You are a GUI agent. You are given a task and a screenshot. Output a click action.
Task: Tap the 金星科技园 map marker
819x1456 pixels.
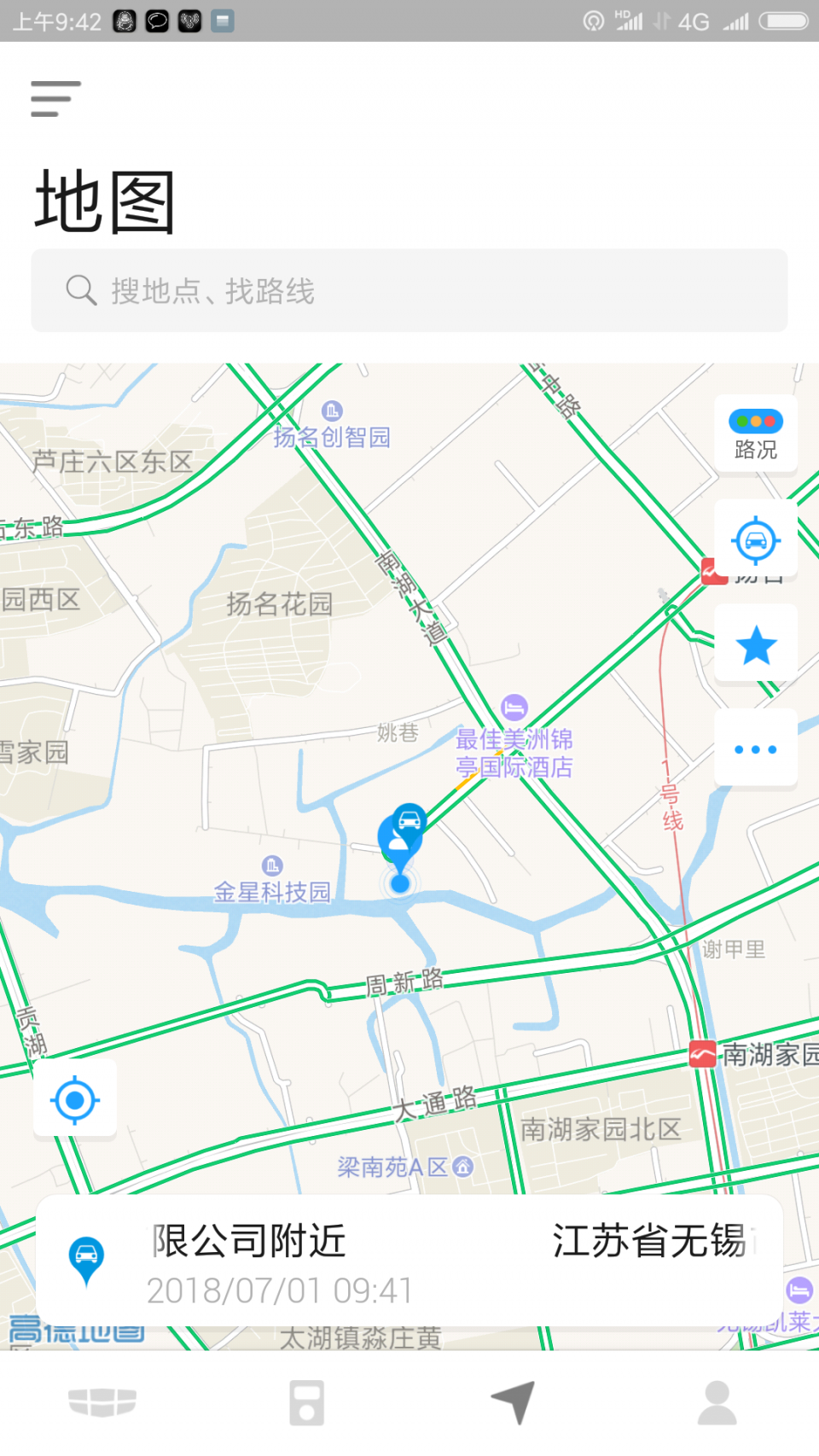pos(271,865)
